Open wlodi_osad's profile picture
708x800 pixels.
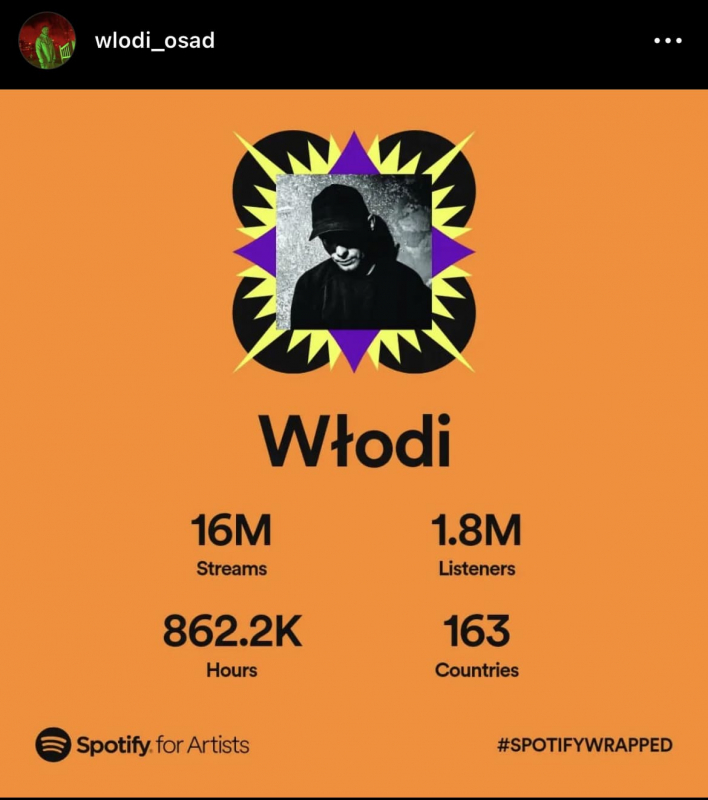[x=46, y=41]
